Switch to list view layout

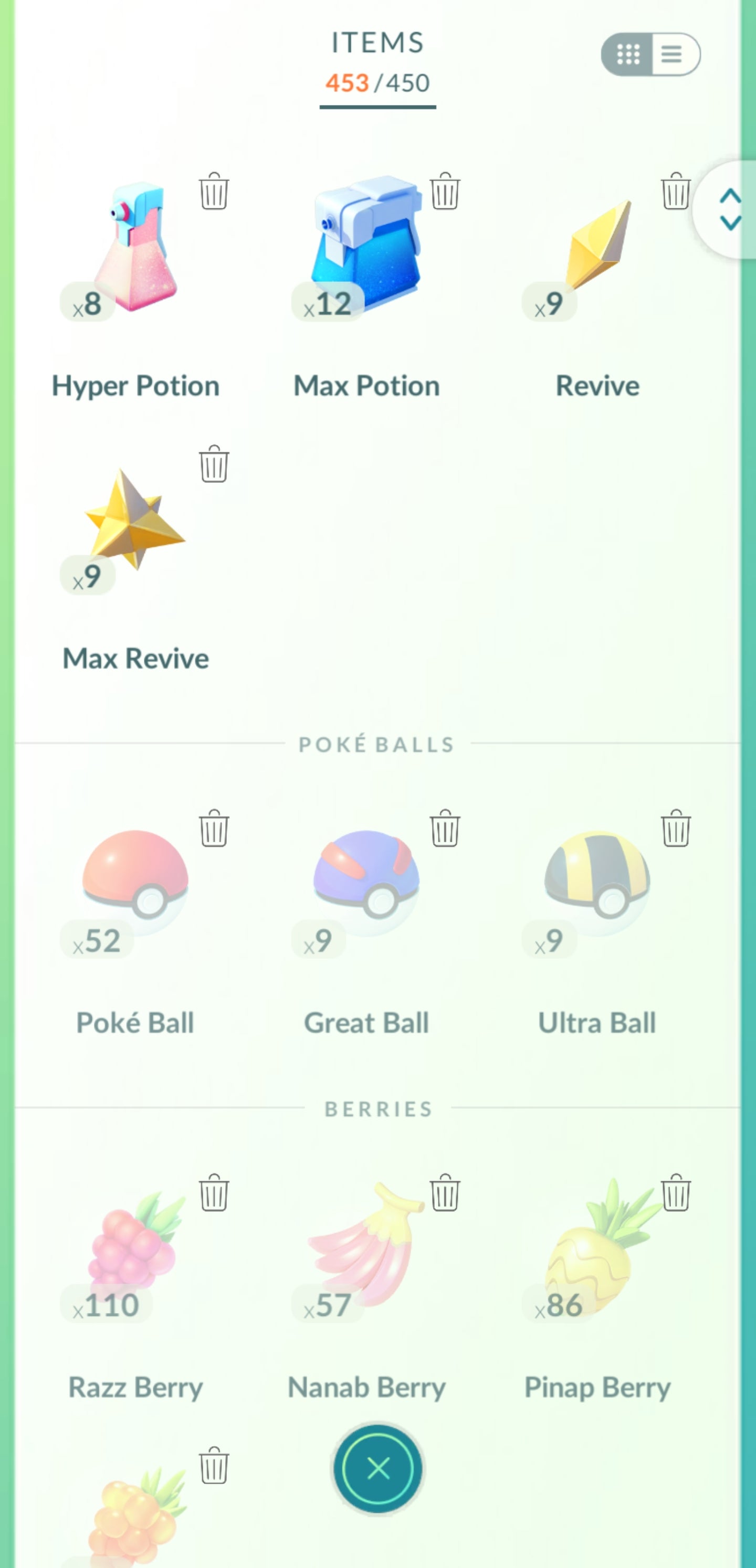(x=673, y=54)
